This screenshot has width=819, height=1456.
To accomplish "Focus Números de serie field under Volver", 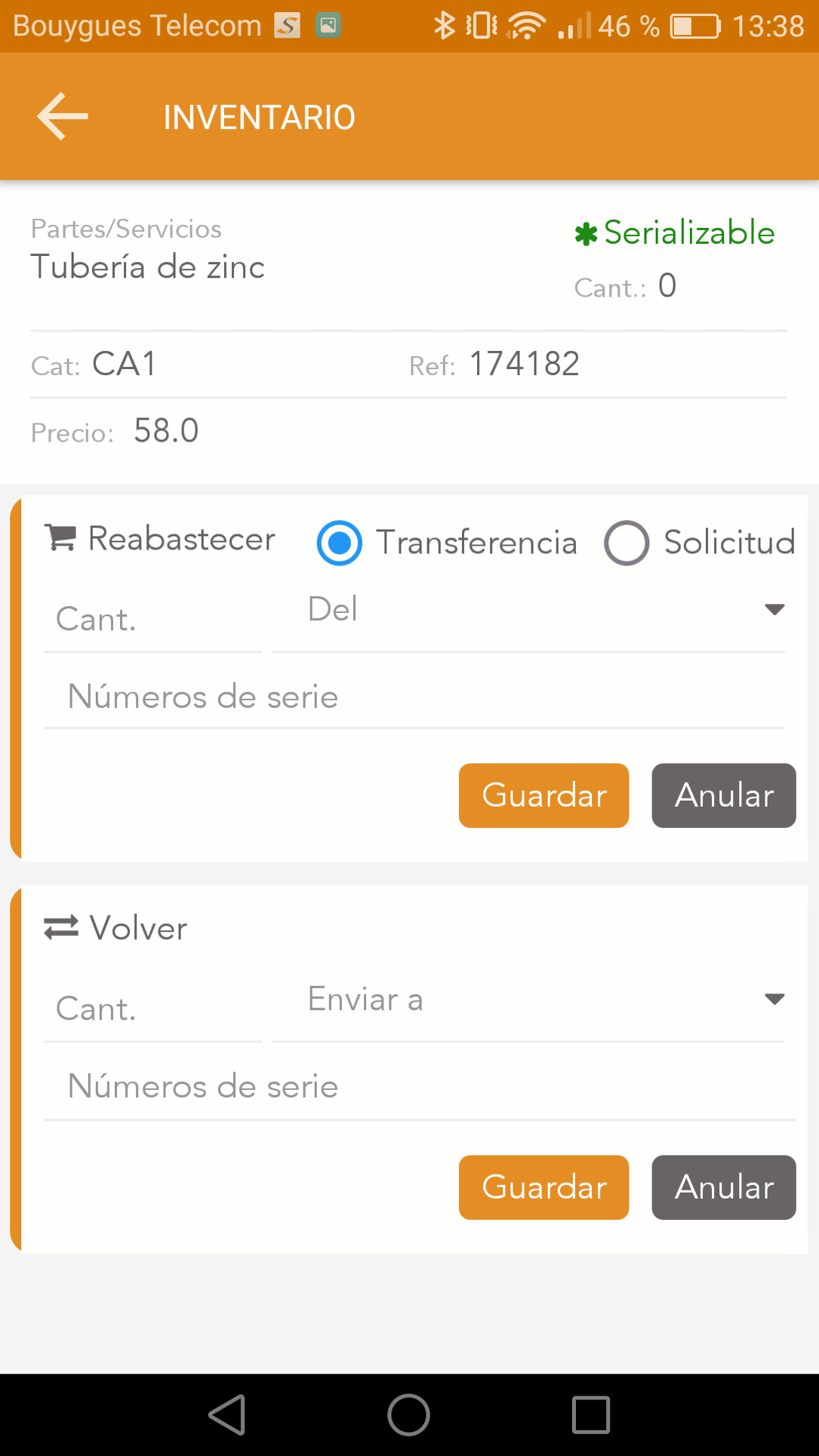I will (420, 1087).
